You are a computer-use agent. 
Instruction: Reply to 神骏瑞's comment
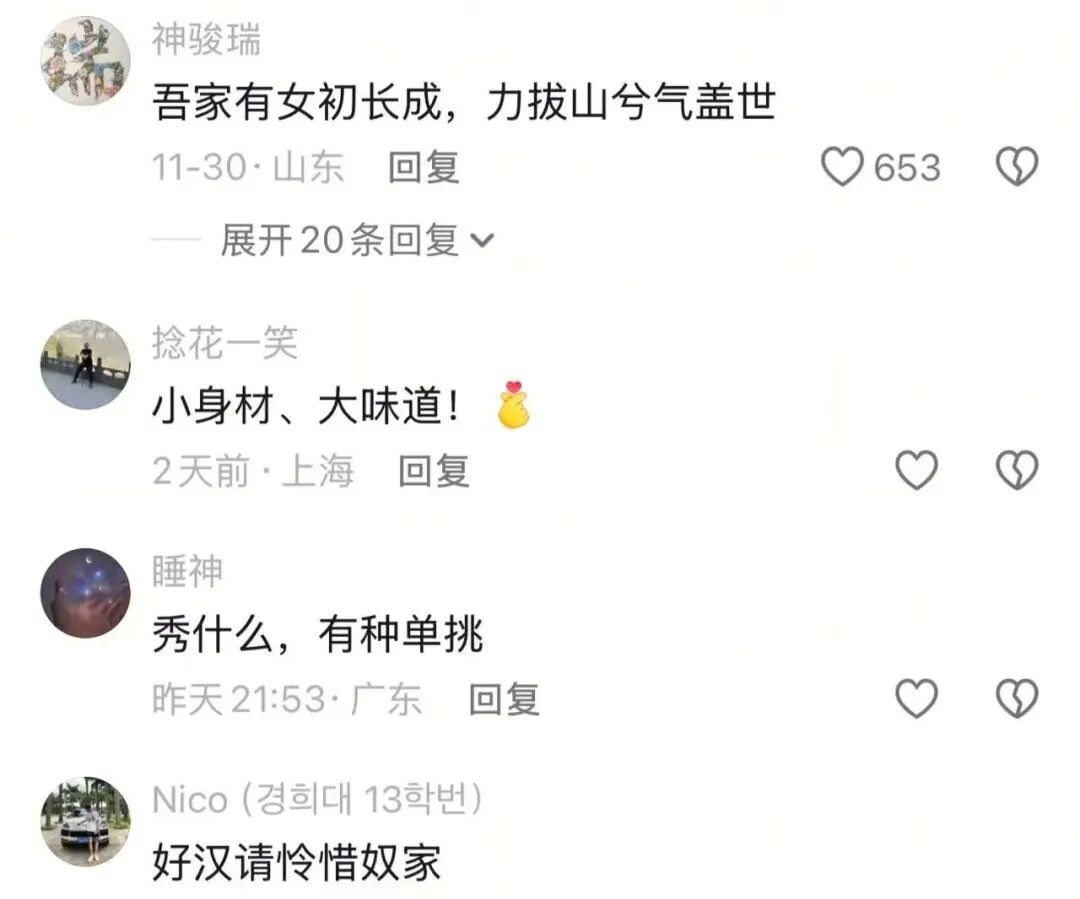(x=423, y=168)
